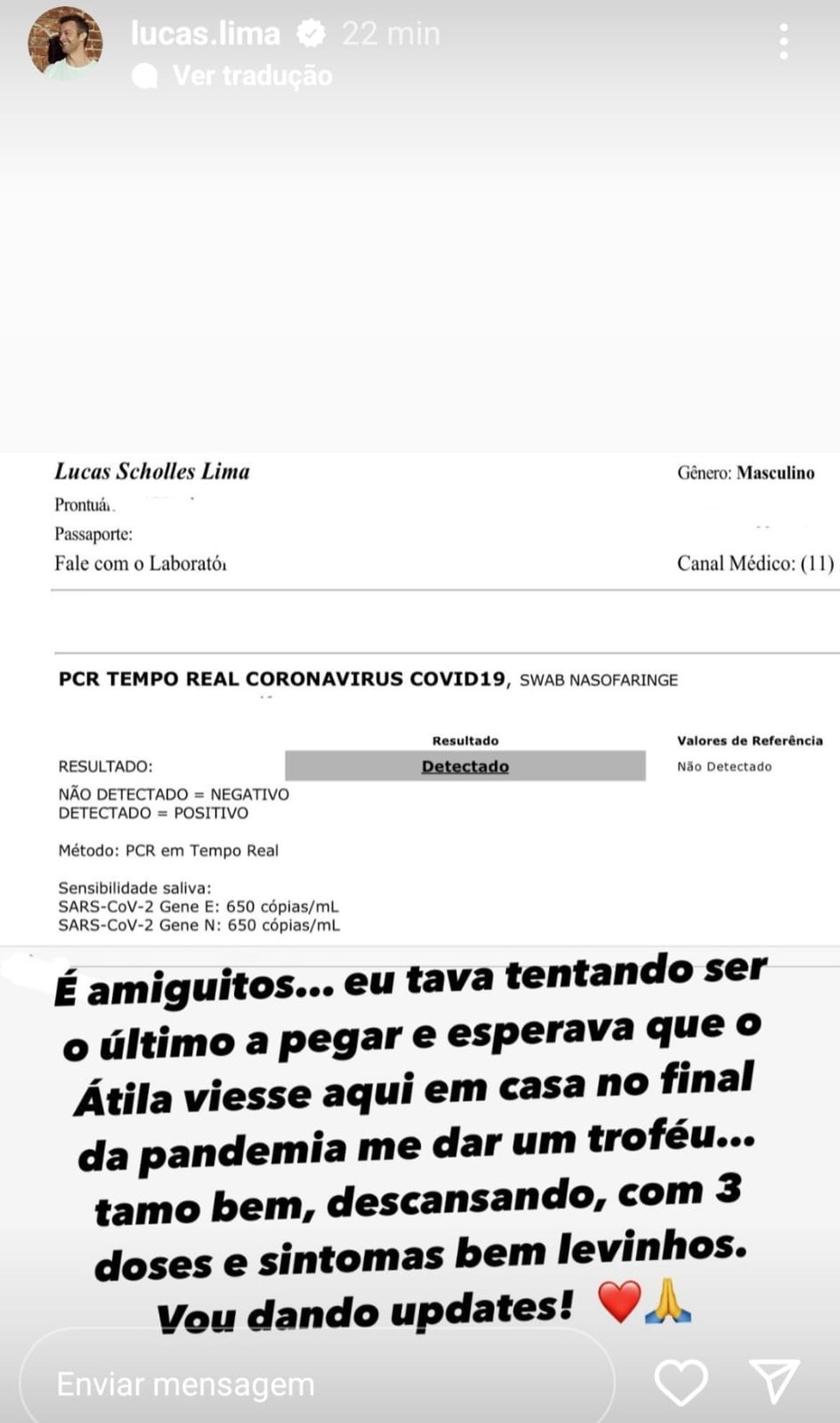
Task: Tap the highlighted Detectado result
Action: tap(464, 766)
